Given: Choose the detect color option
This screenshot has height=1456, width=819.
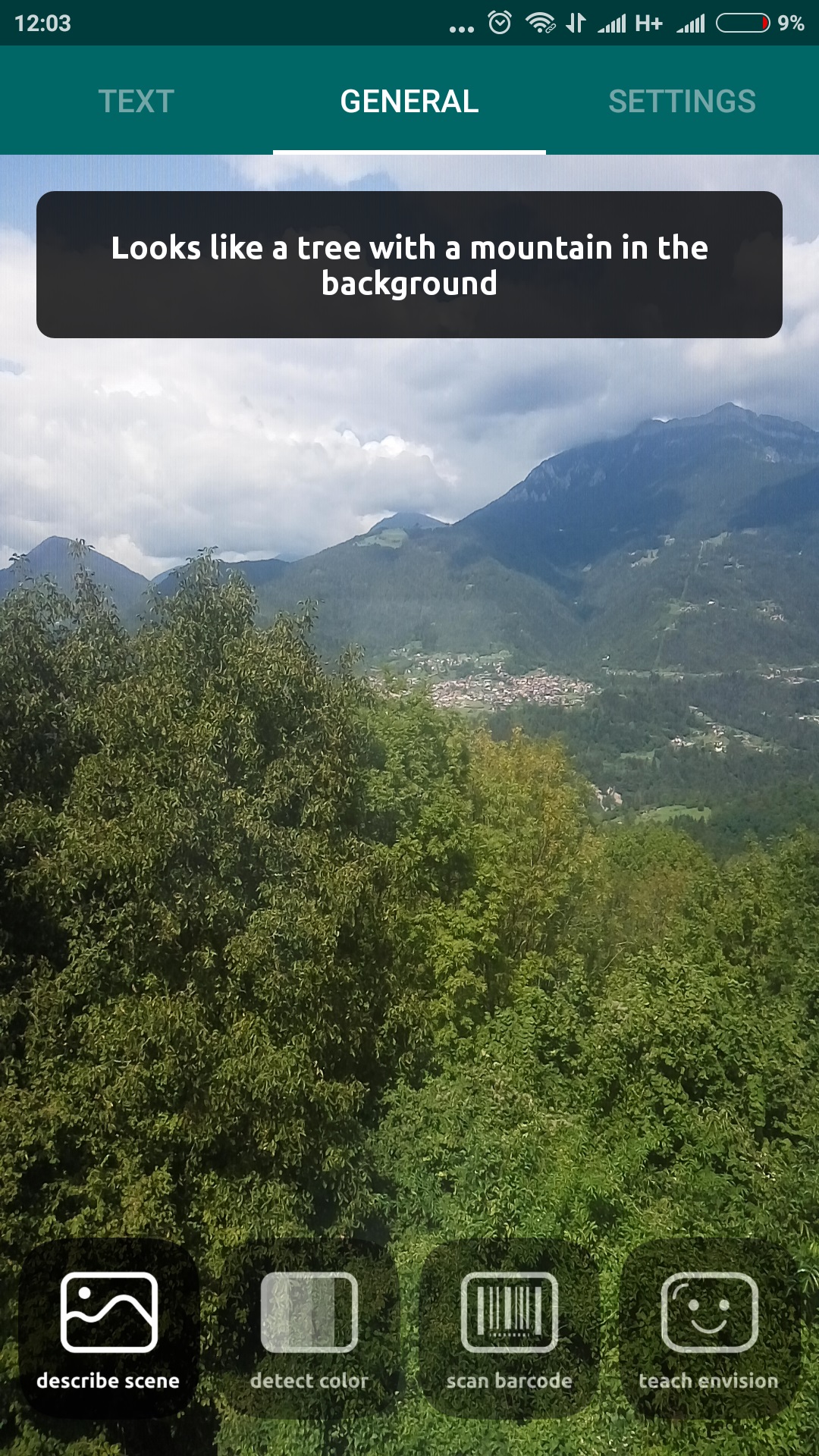Looking at the screenshot, I should (309, 1329).
